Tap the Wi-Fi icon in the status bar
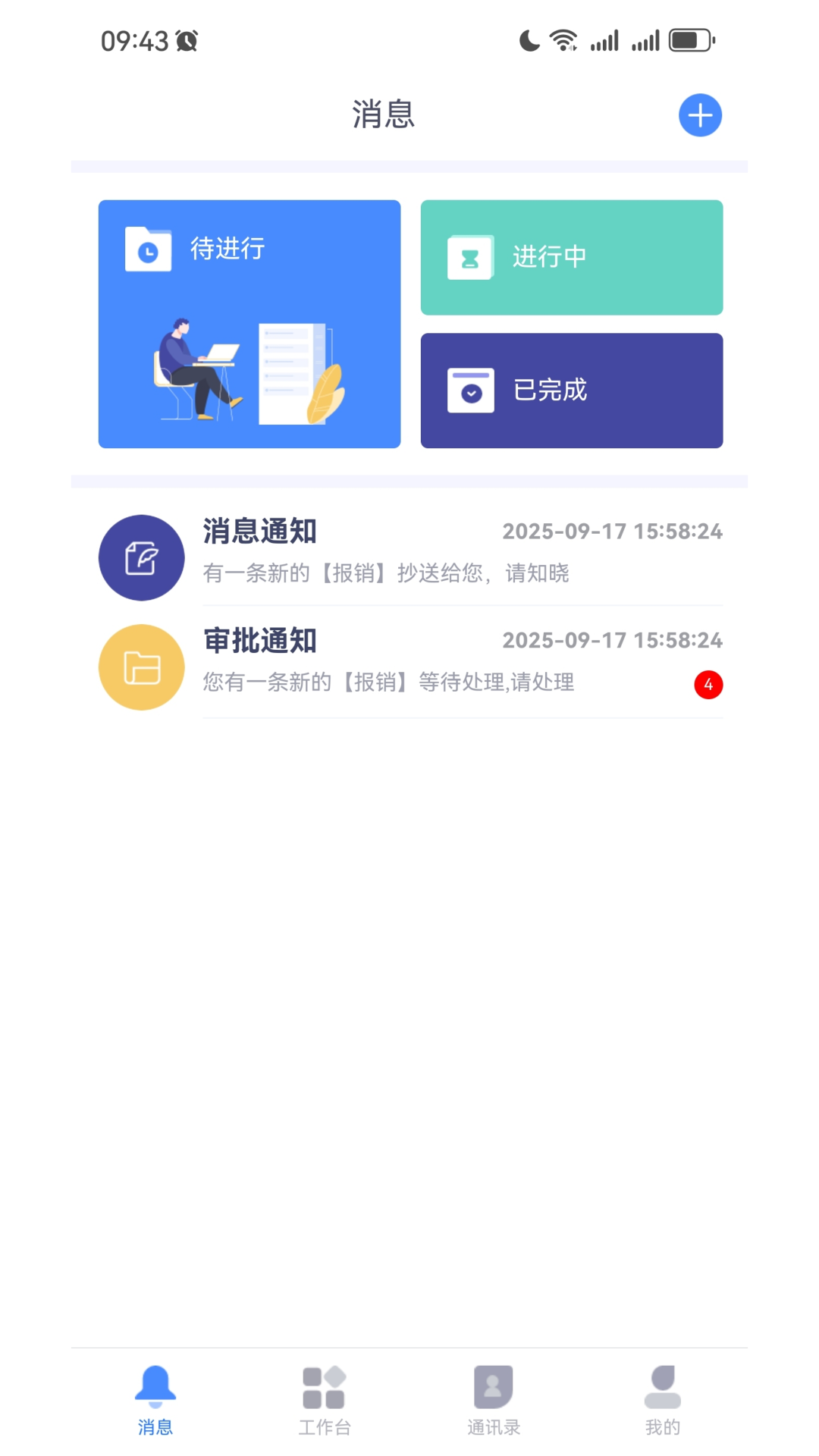 [563, 39]
